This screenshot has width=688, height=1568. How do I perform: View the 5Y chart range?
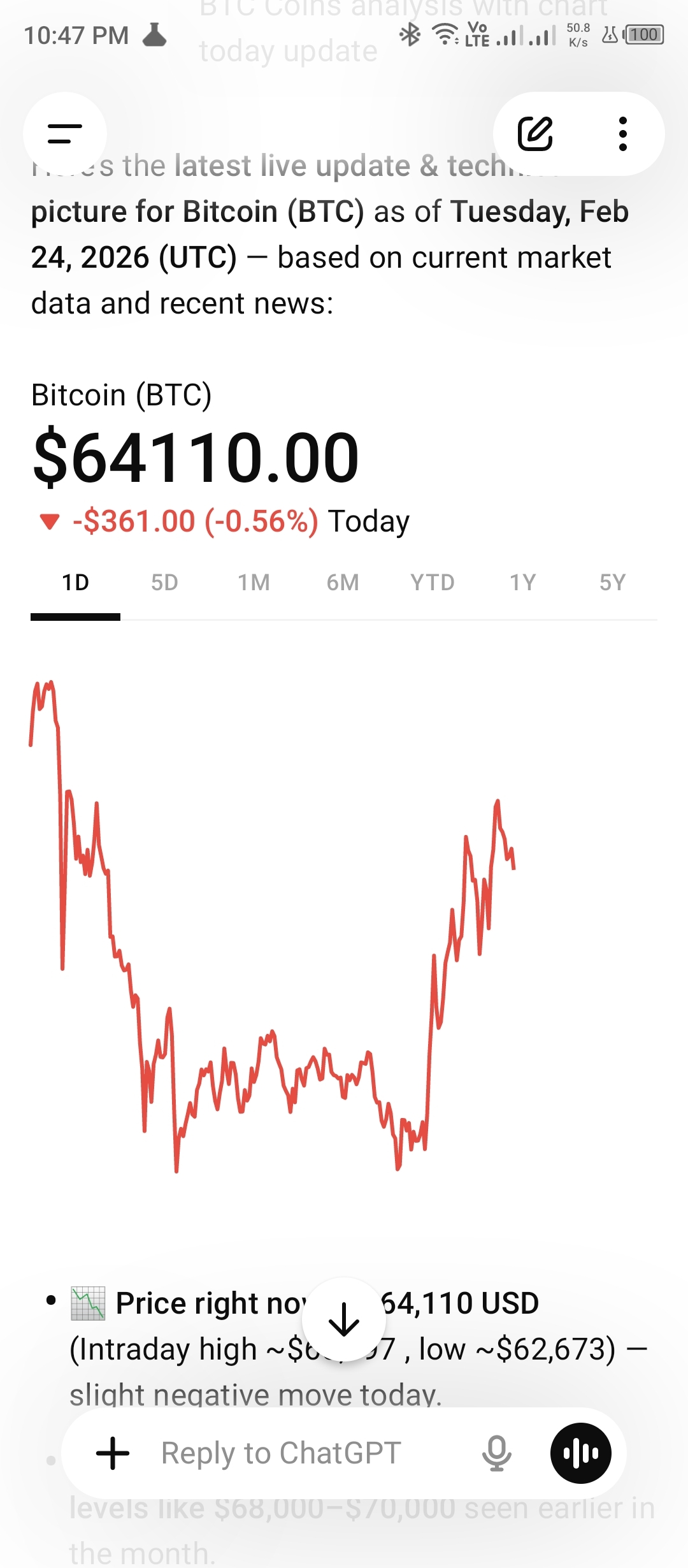[x=612, y=583]
